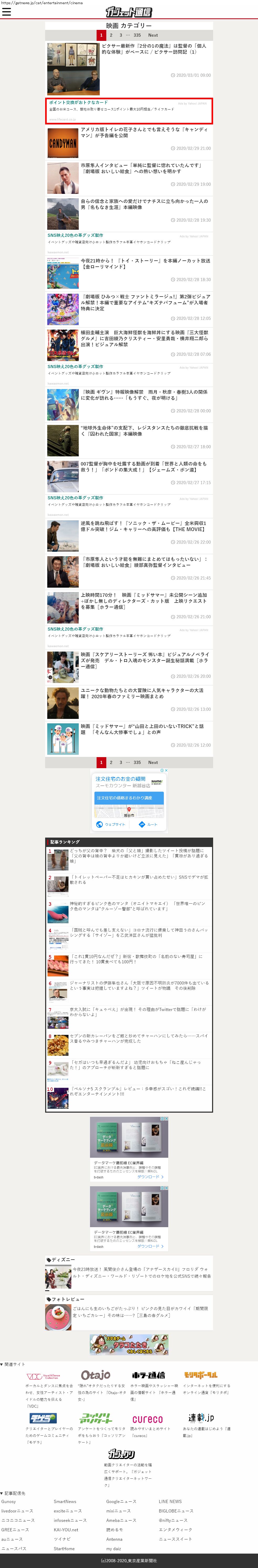
Task: Visit the ホラー通信 related site
Action: [148, 1375]
